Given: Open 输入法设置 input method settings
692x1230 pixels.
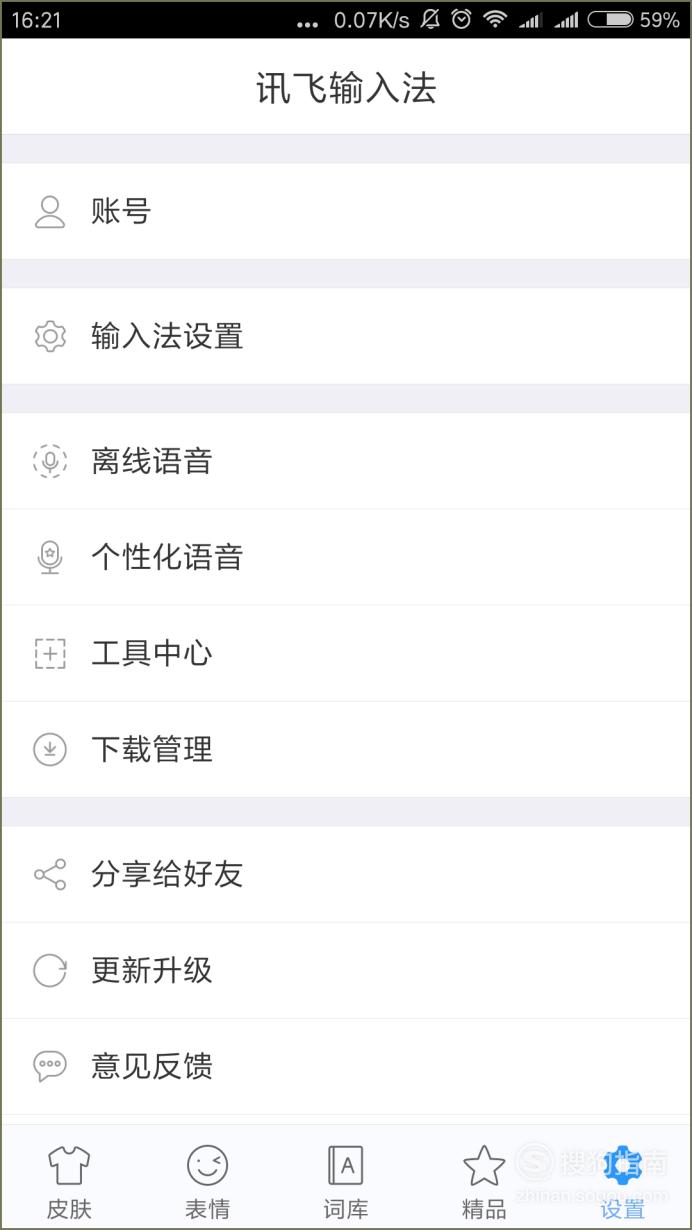Looking at the screenshot, I should click(x=346, y=336).
